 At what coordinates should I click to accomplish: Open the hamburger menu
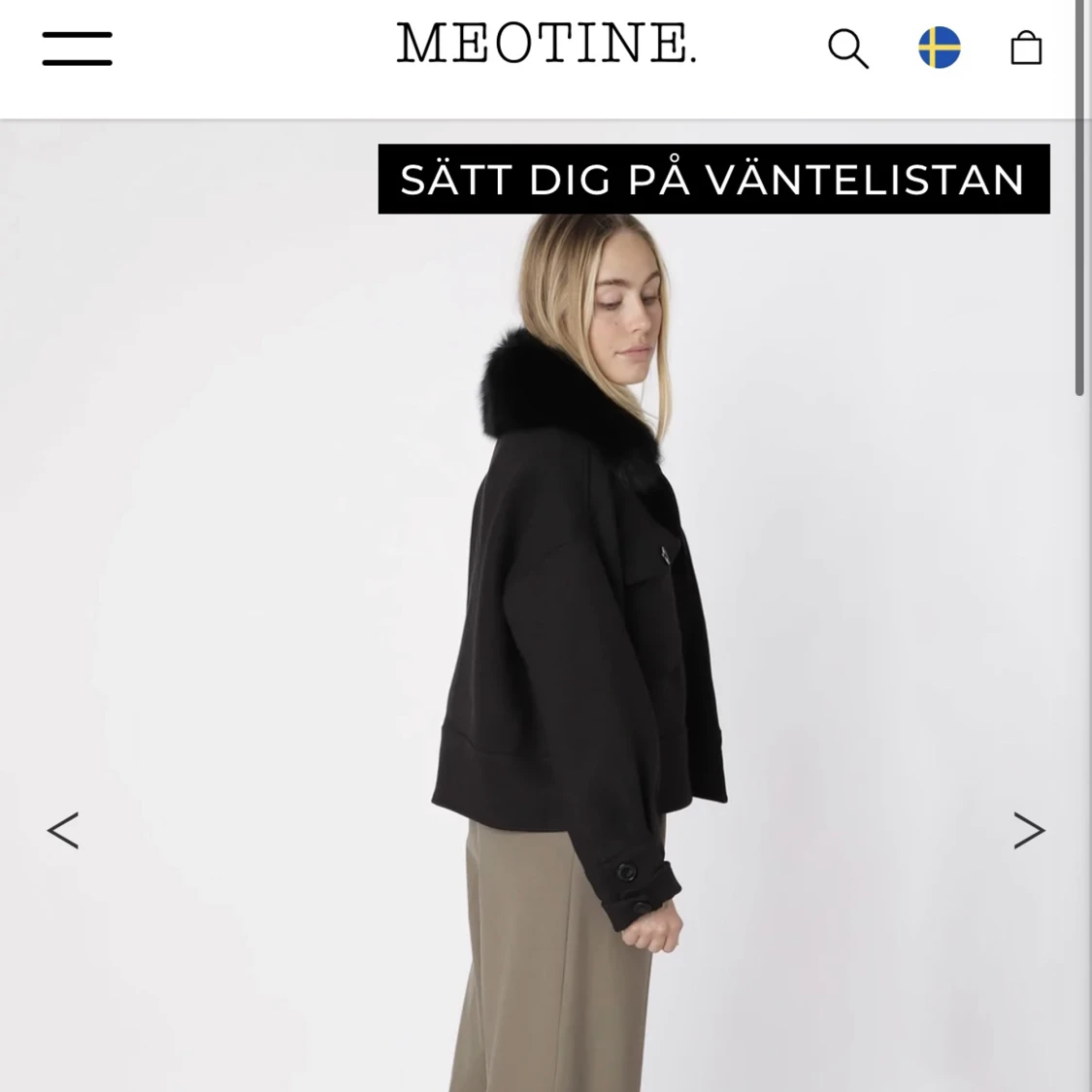[77, 49]
